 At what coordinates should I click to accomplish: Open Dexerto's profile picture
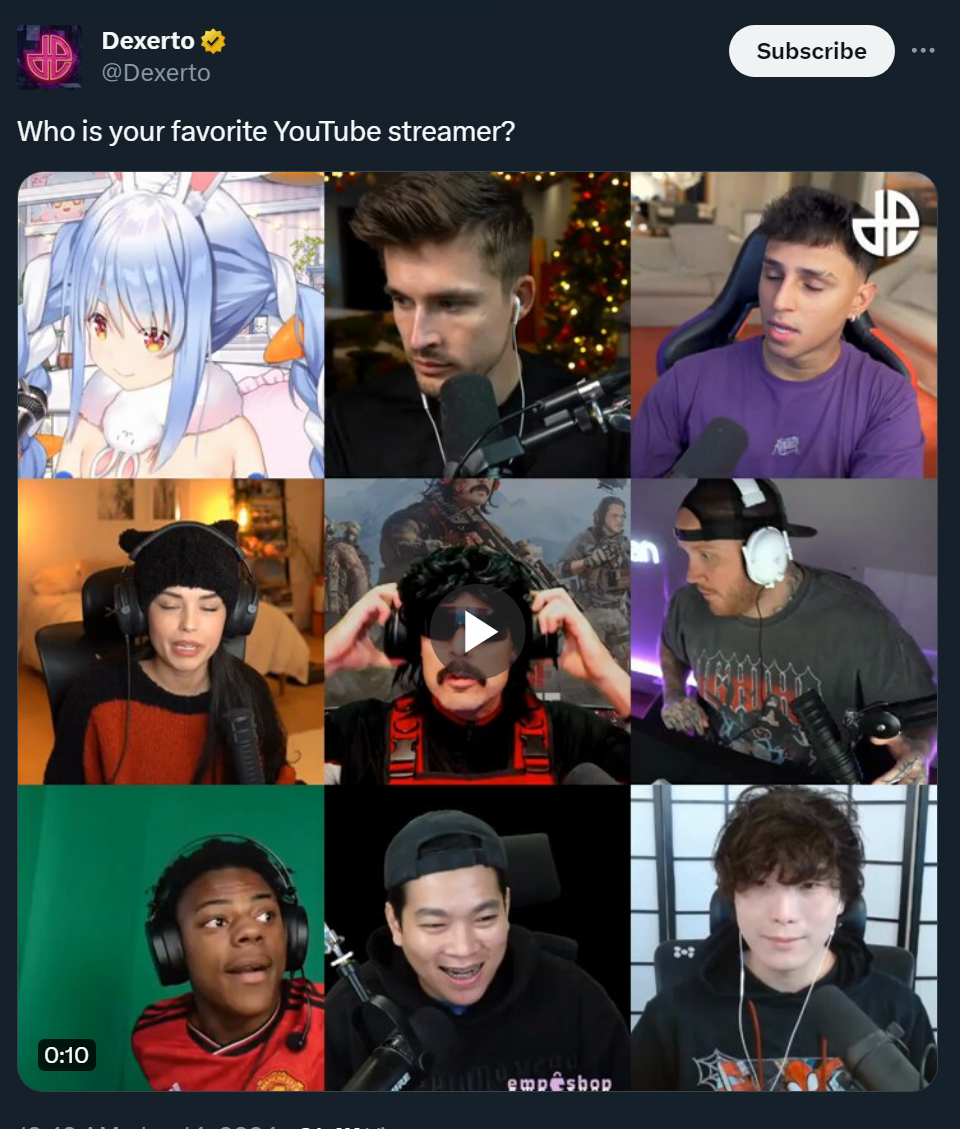coord(49,55)
